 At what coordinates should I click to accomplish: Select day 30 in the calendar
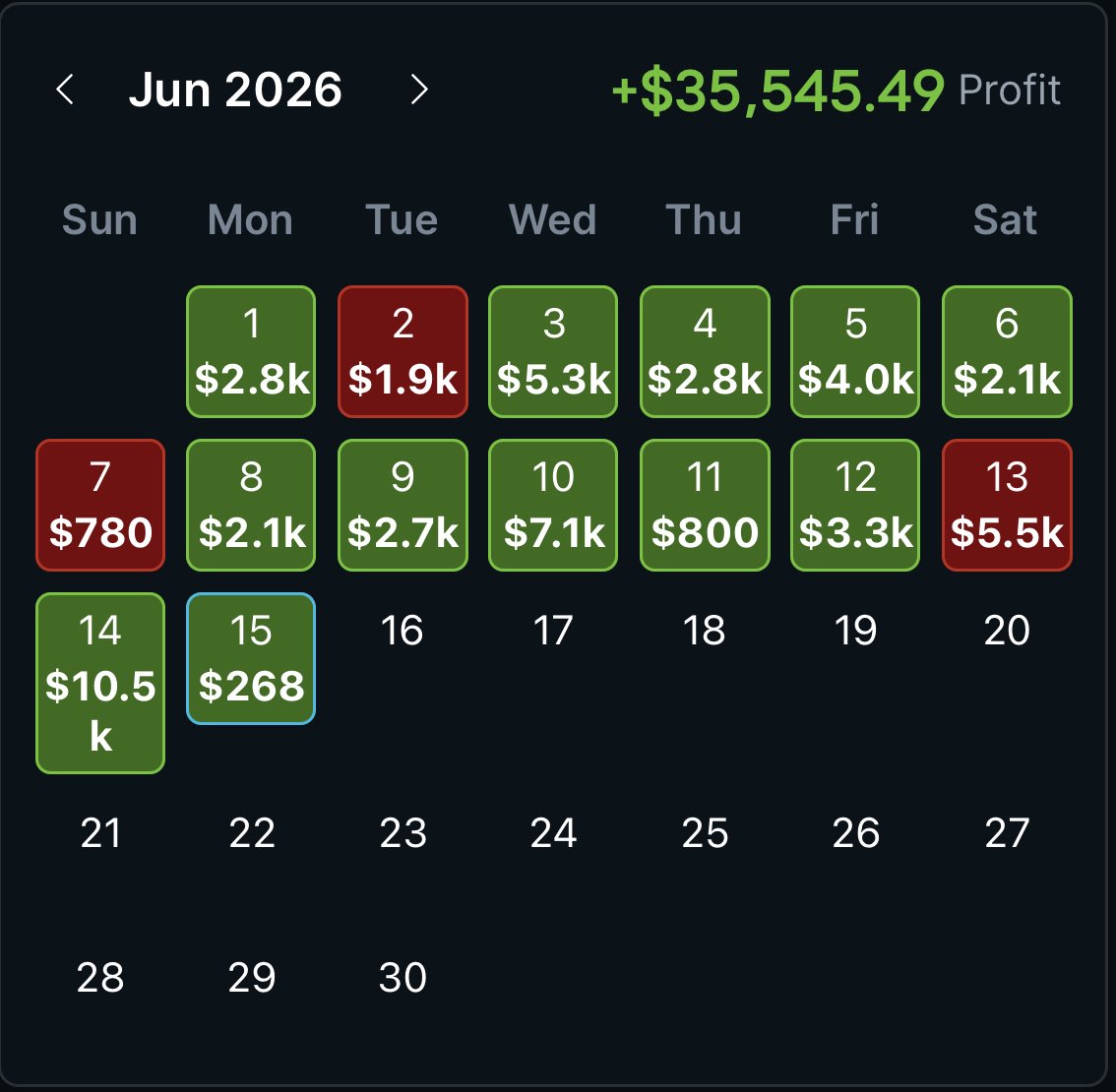(x=403, y=978)
